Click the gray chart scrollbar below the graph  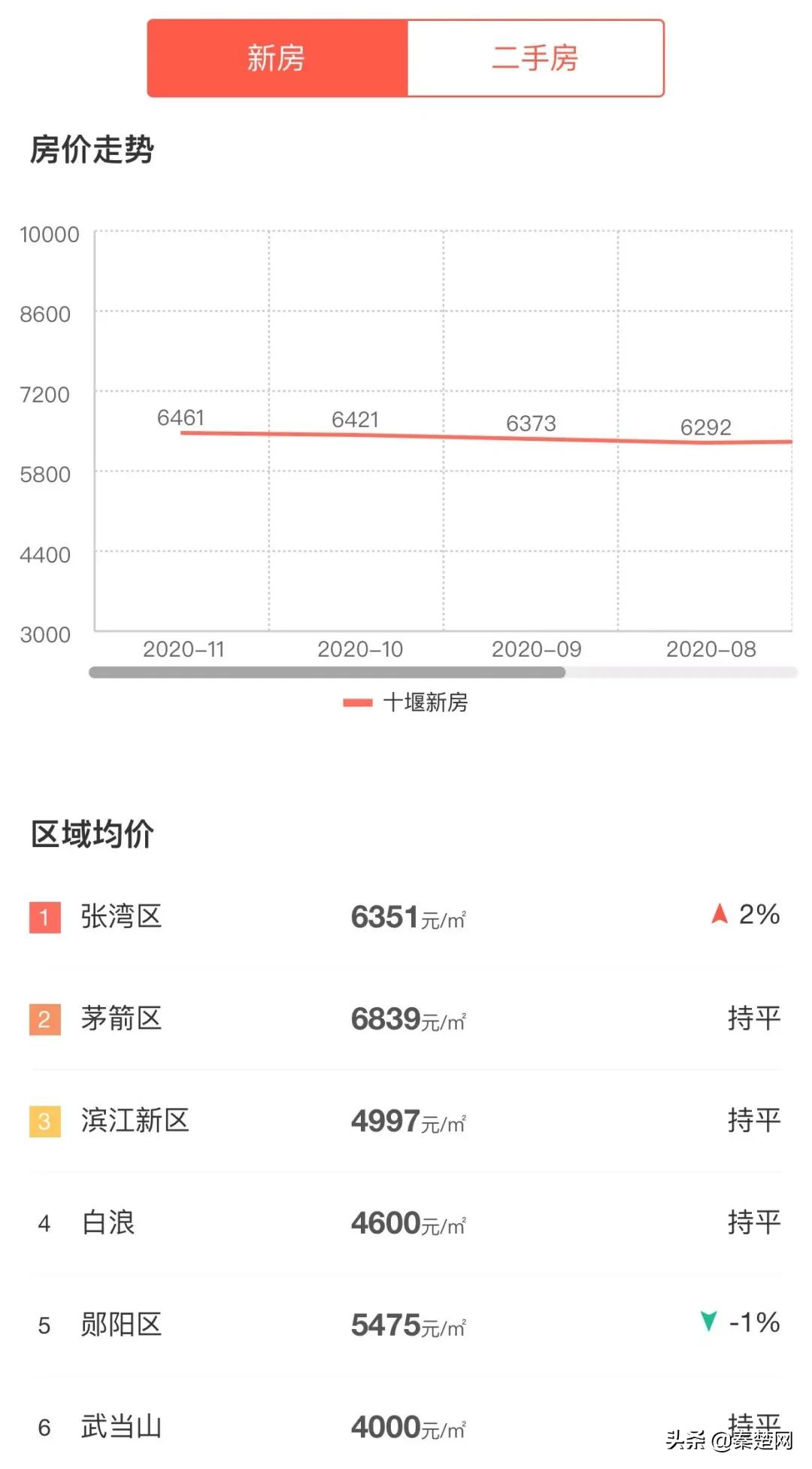tap(327, 671)
